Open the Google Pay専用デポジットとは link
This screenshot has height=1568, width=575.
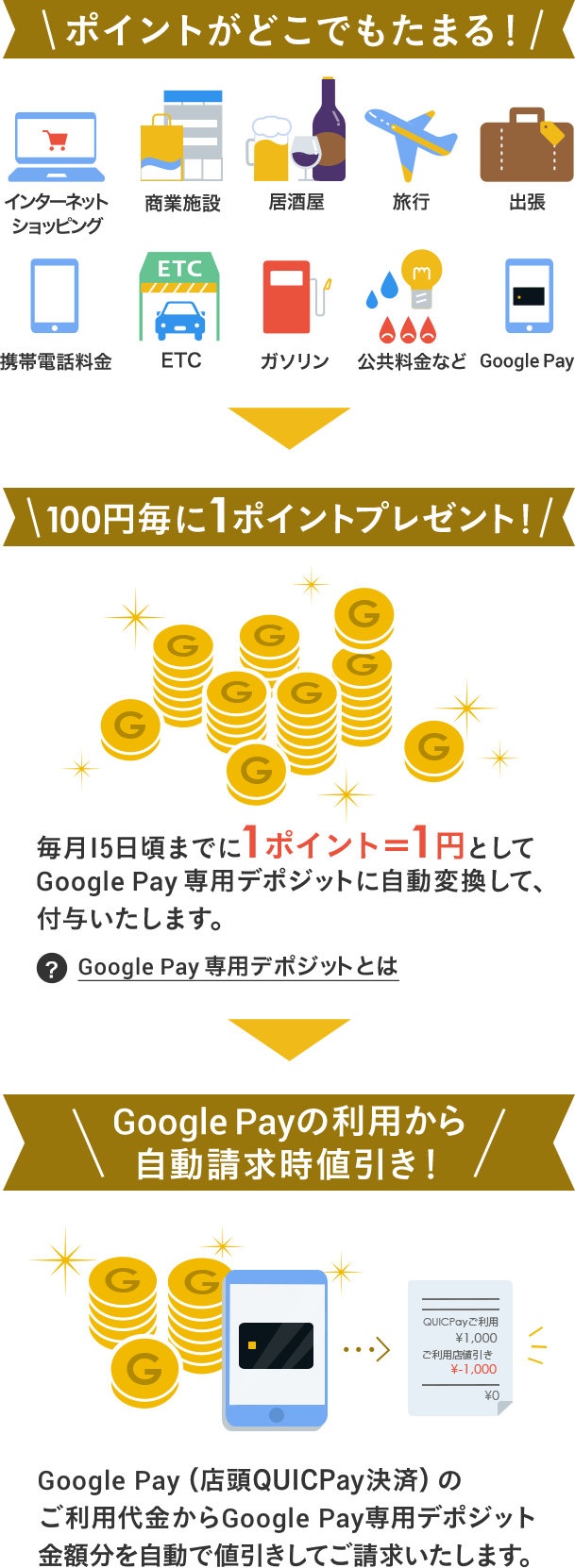237,967
